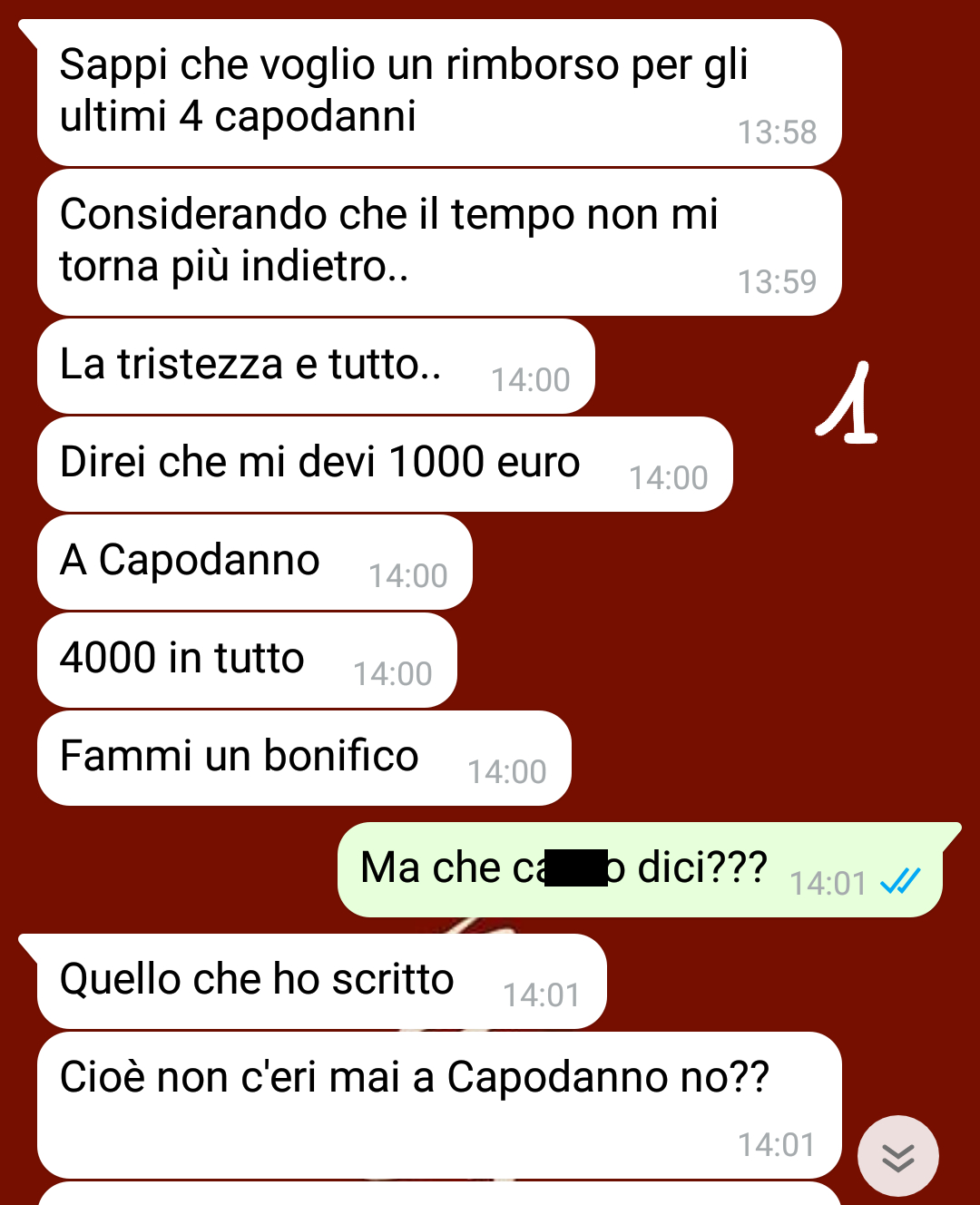Jump to the latest messages with the down arrows

click(x=897, y=1156)
